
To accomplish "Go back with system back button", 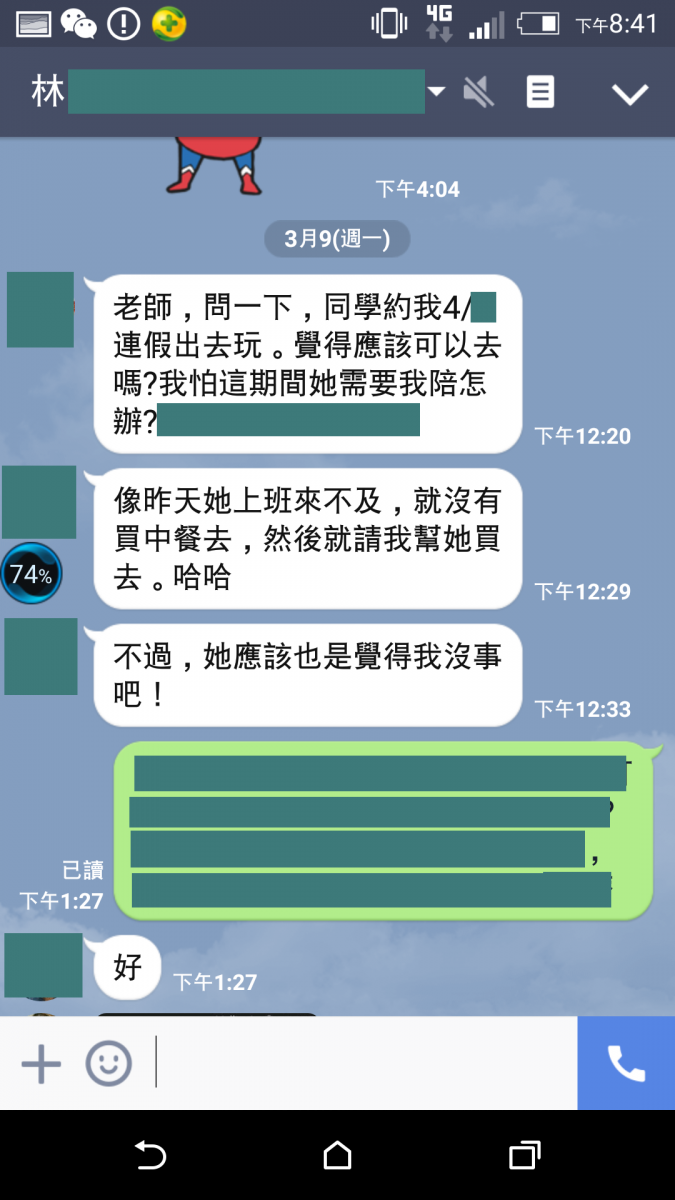I will click(150, 1156).
